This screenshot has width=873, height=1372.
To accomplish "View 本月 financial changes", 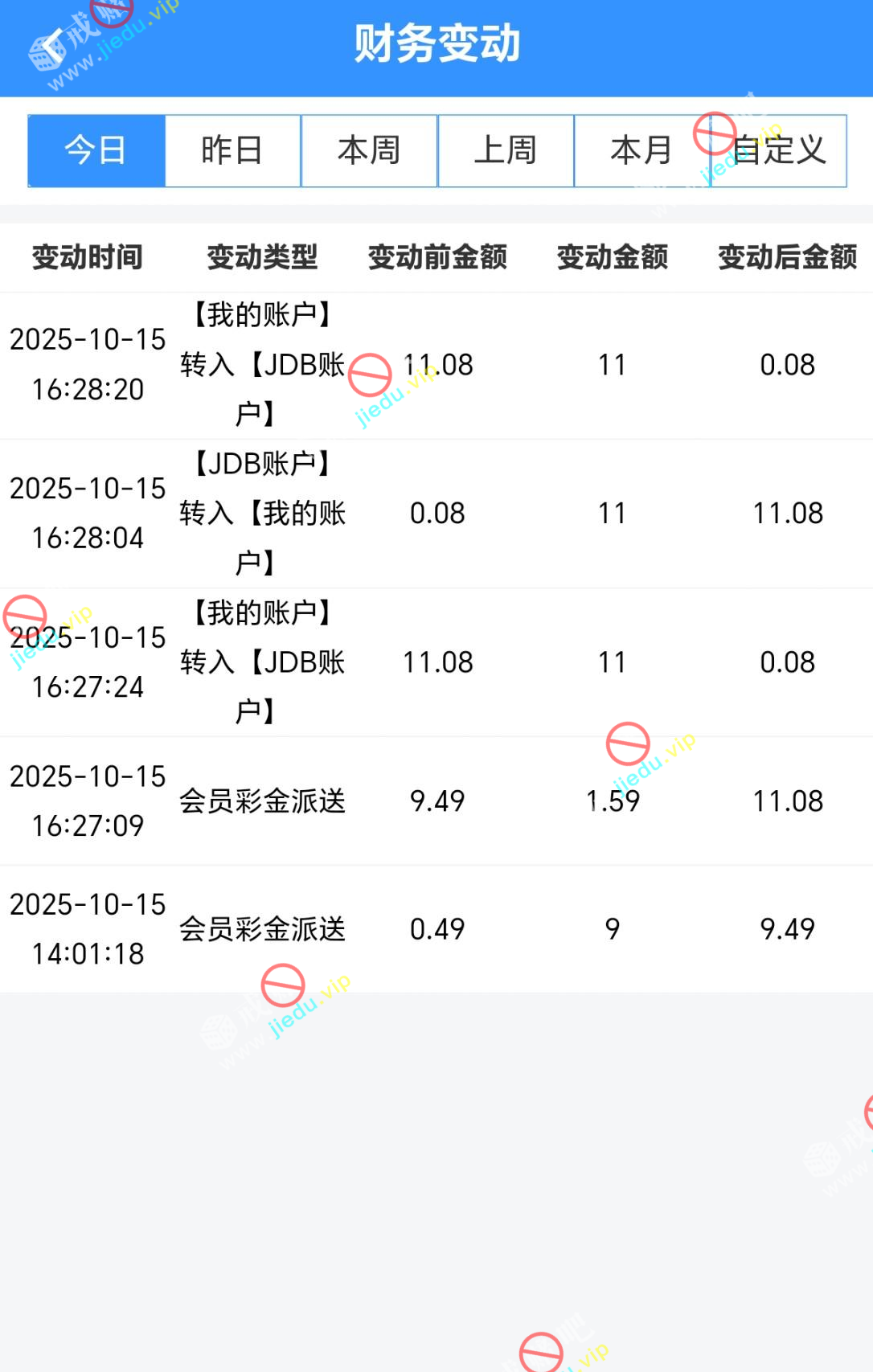I will click(641, 151).
